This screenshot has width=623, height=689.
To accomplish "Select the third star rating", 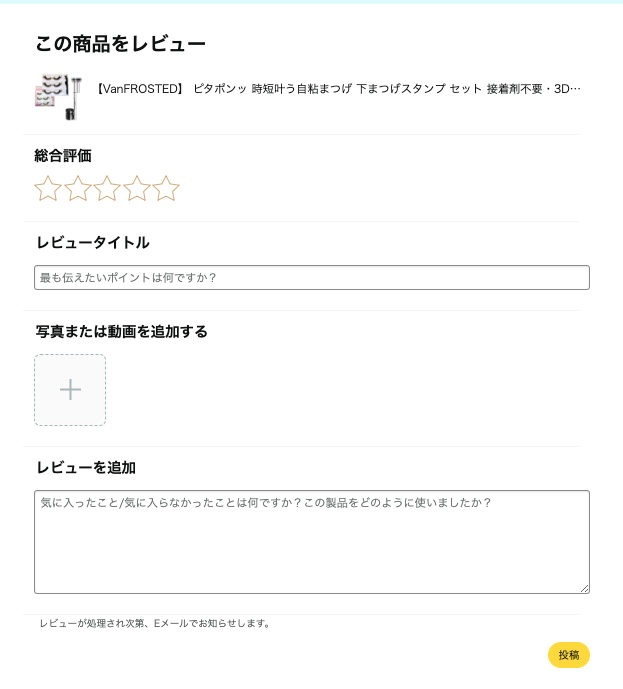I will coord(107,189).
